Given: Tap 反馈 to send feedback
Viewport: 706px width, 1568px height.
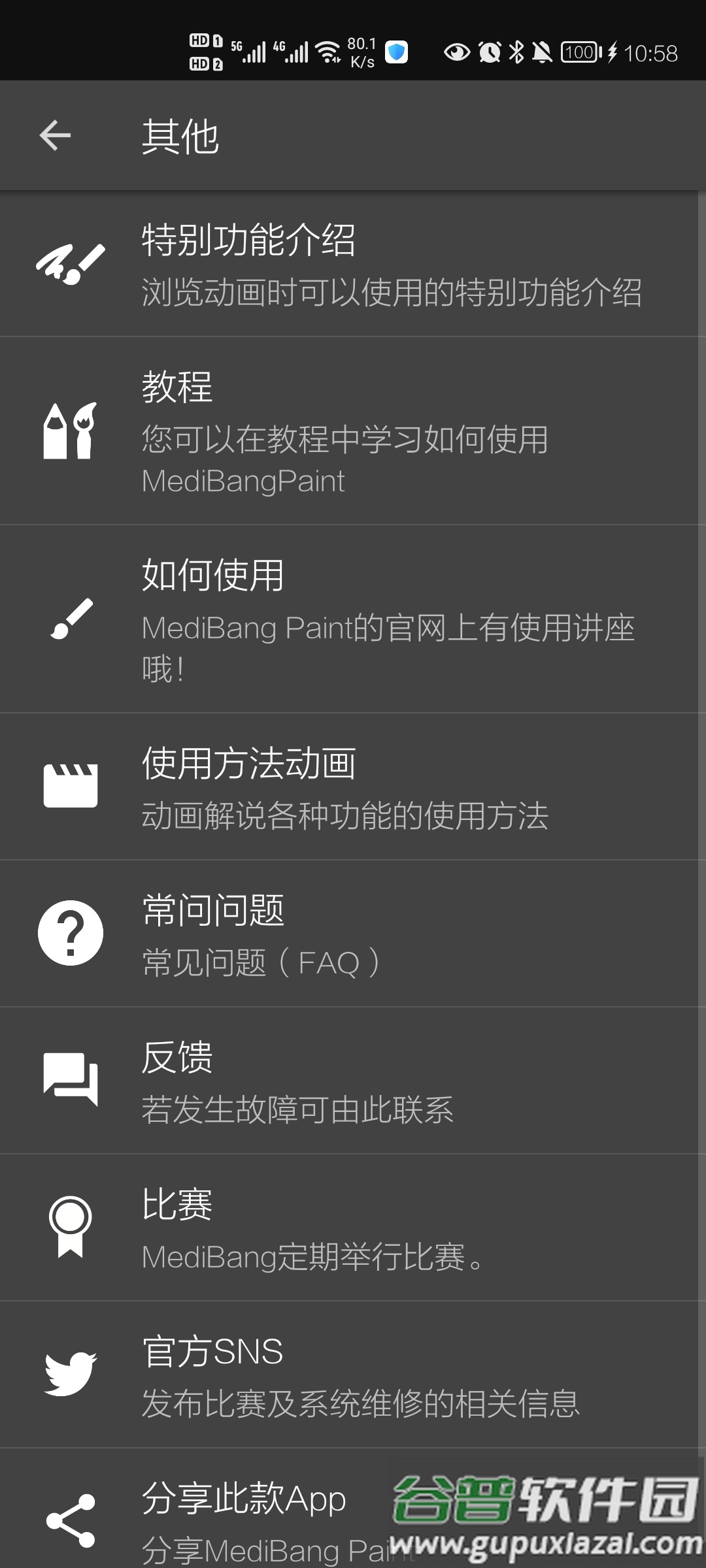Looking at the screenshot, I should [x=353, y=1081].
